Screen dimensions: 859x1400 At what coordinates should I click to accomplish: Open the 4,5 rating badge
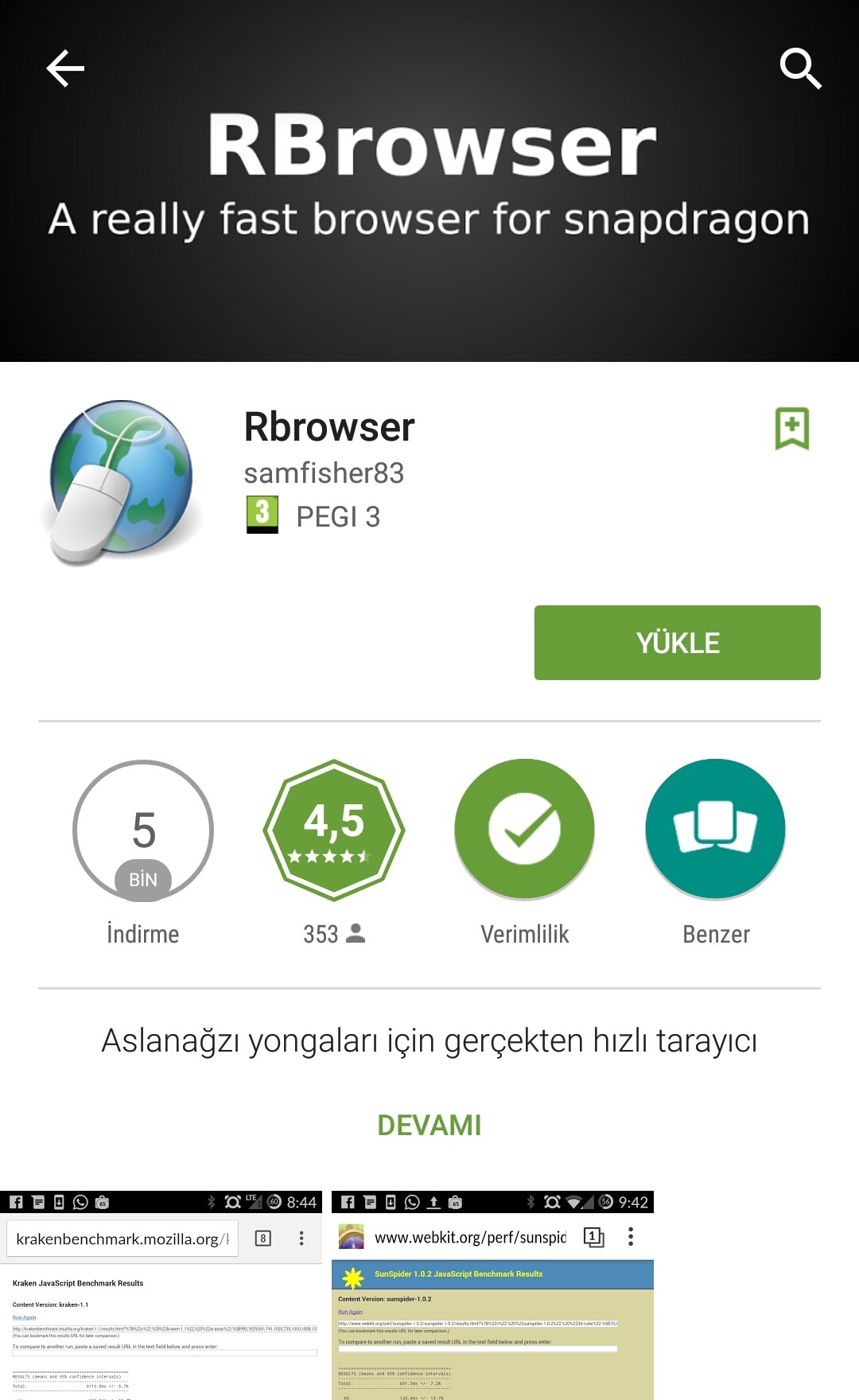click(334, 830)
